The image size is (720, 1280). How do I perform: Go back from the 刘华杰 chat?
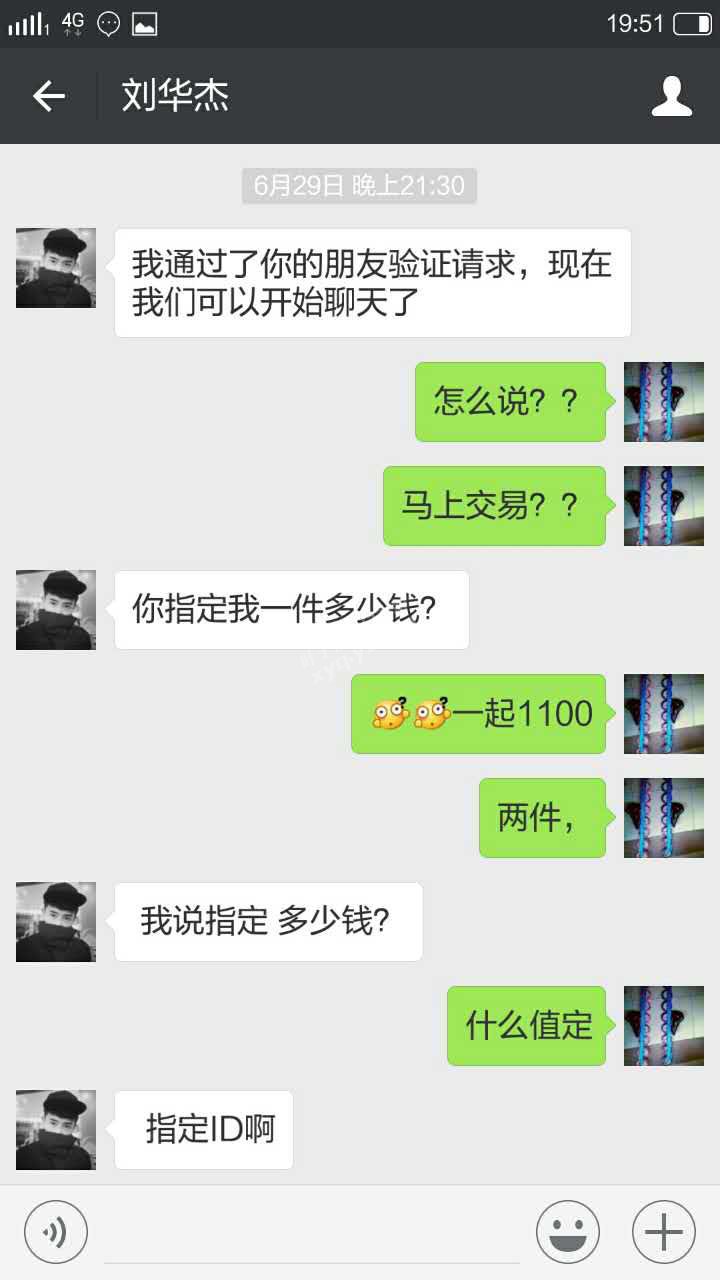pyautogui.click(x=48, y=96)
